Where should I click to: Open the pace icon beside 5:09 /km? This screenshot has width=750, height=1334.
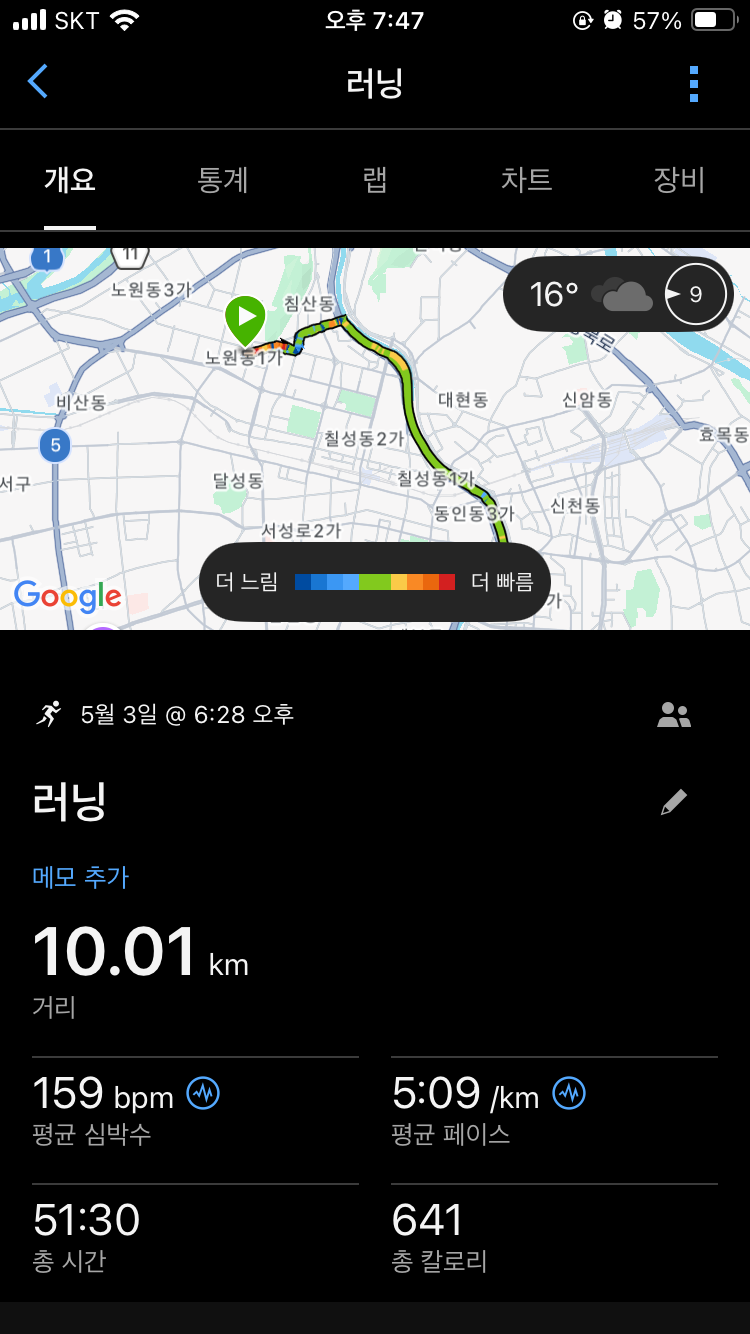(570, 1093)
